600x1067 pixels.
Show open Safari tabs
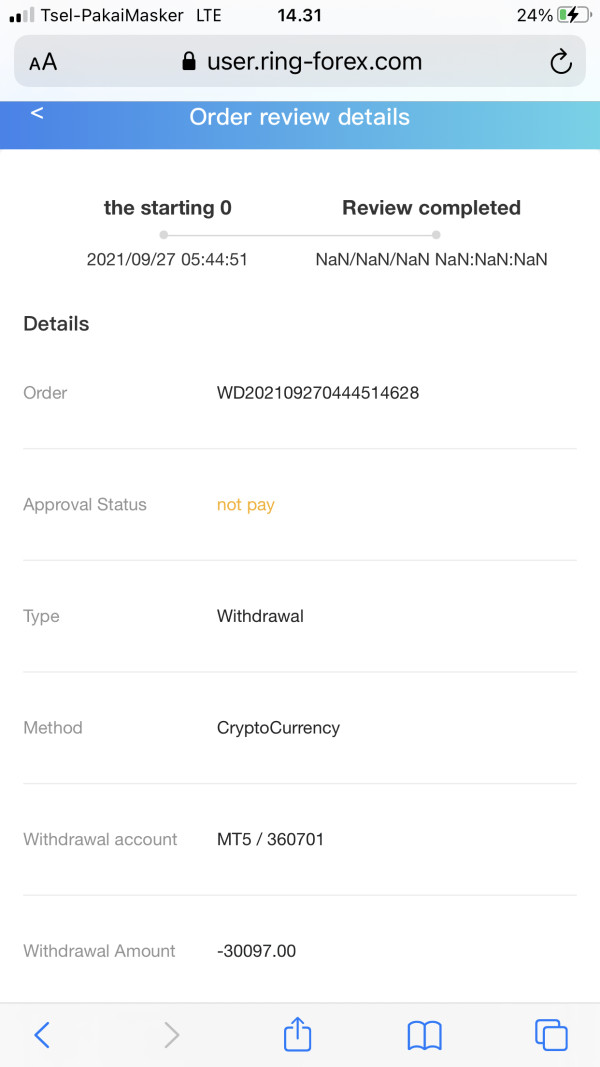[551, 1035]
